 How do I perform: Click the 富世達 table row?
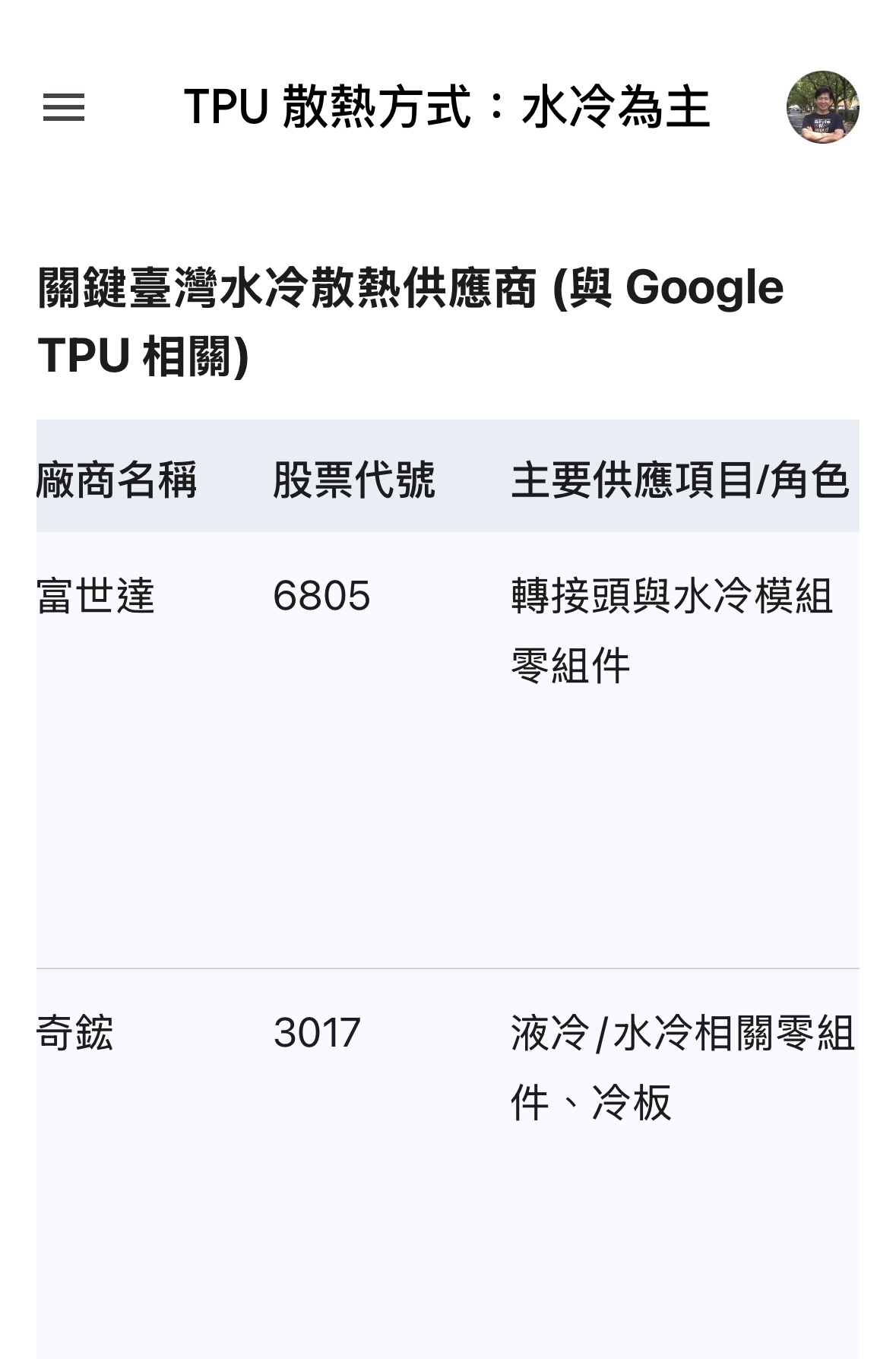tap(448, 752)
